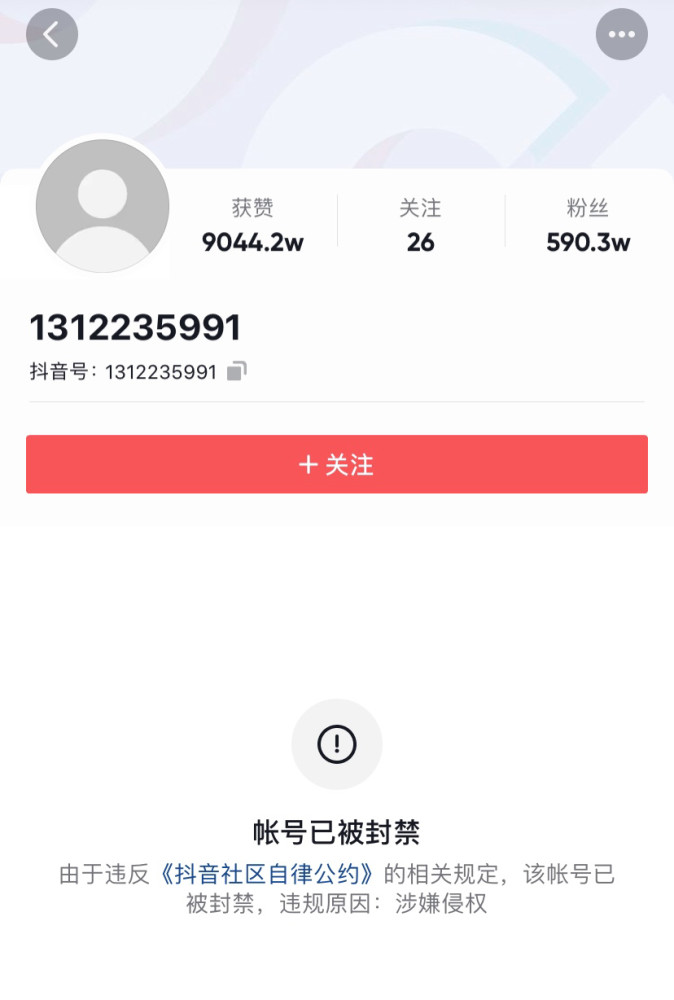The height and width of the screenshot is (1000, 674).
Task: Open the three-dot overflow menu
Action: 621,36
